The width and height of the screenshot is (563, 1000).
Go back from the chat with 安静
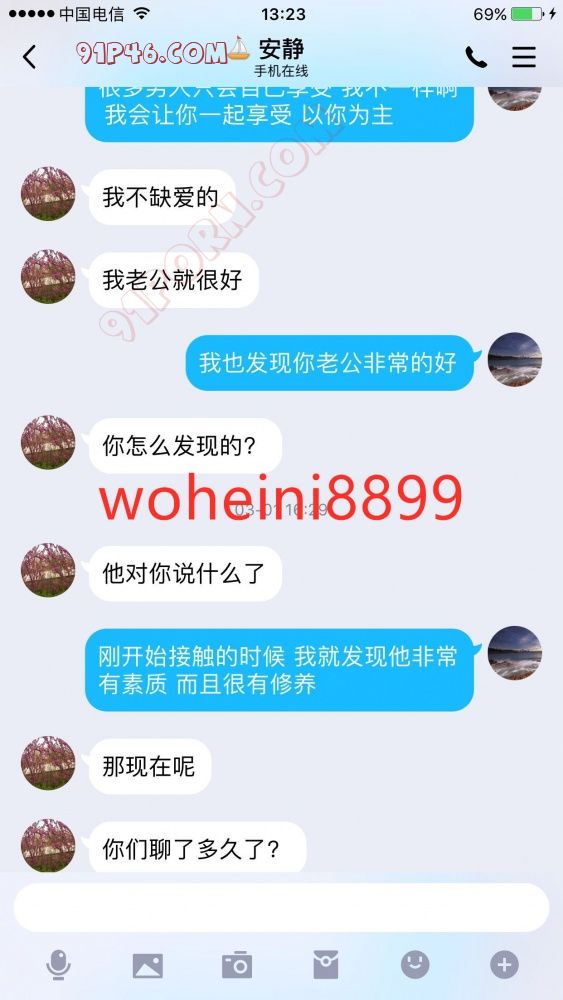click(29, 57)
